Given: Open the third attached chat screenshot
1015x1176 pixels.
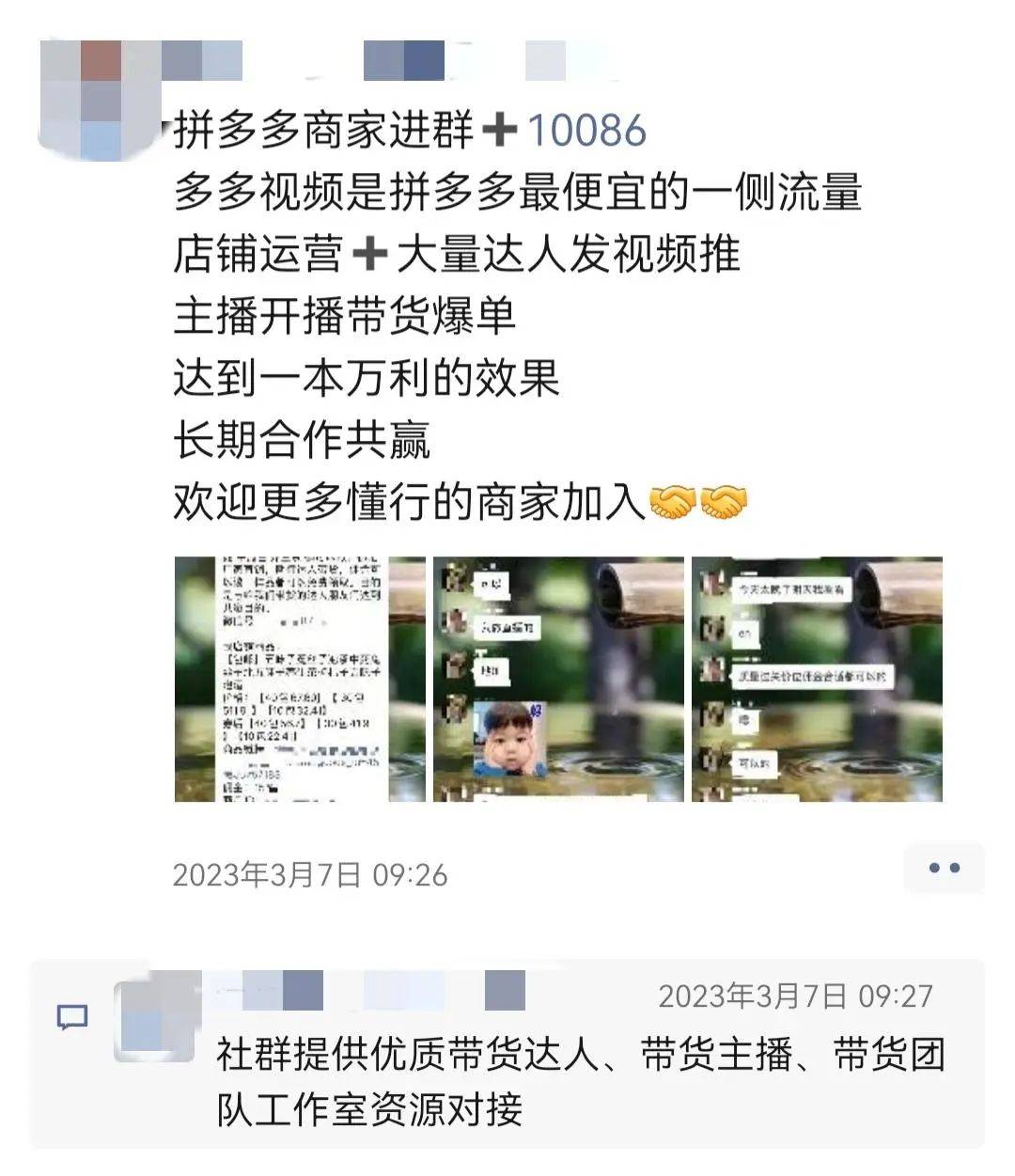Looking at the screenshot, I should (x=817, y=679).
